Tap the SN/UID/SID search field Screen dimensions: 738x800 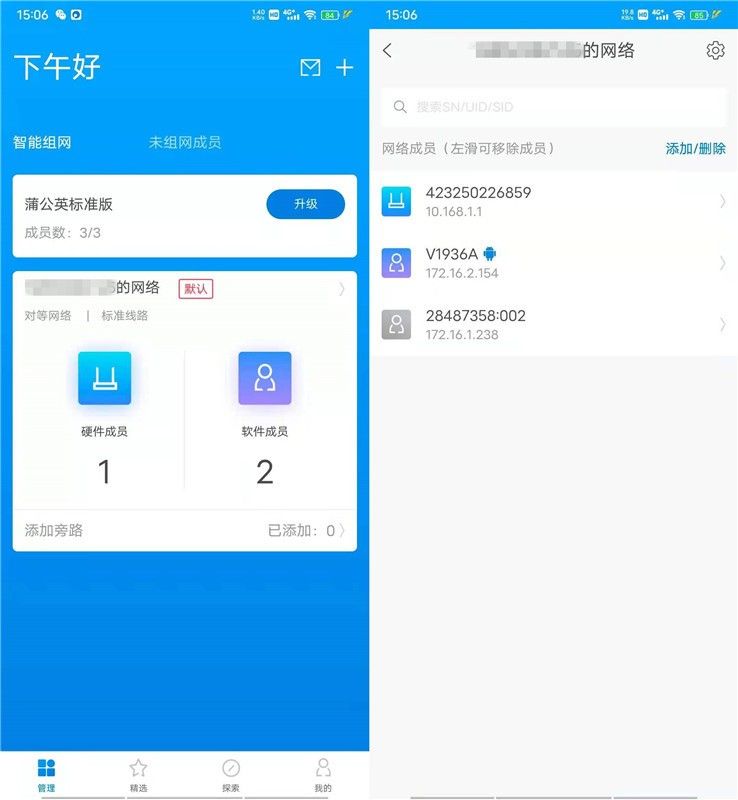553,107
